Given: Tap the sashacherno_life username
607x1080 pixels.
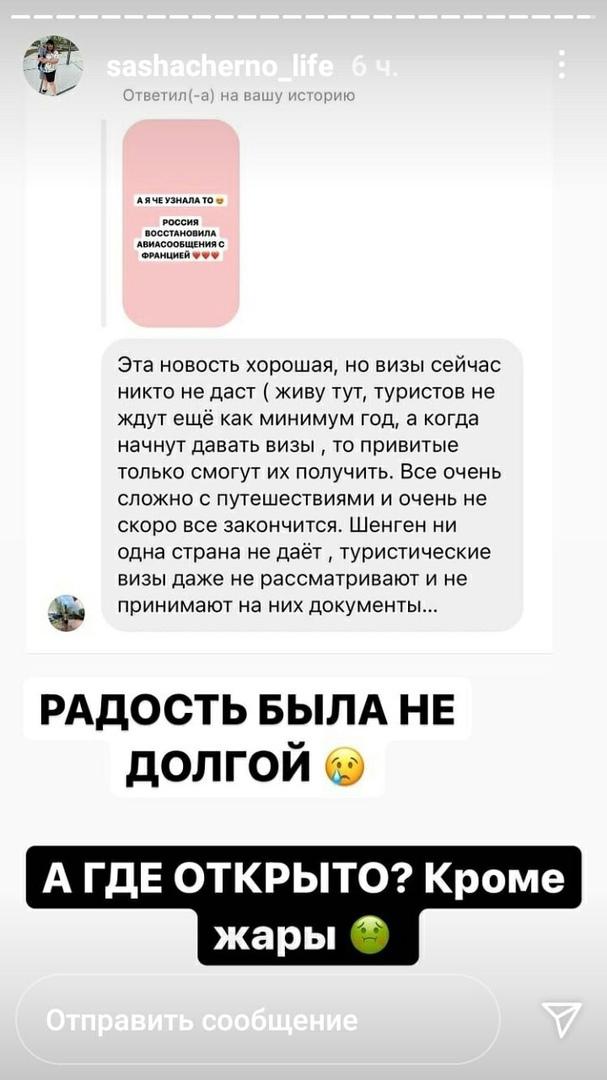Looking at the screenshot, I should (220, 67).
